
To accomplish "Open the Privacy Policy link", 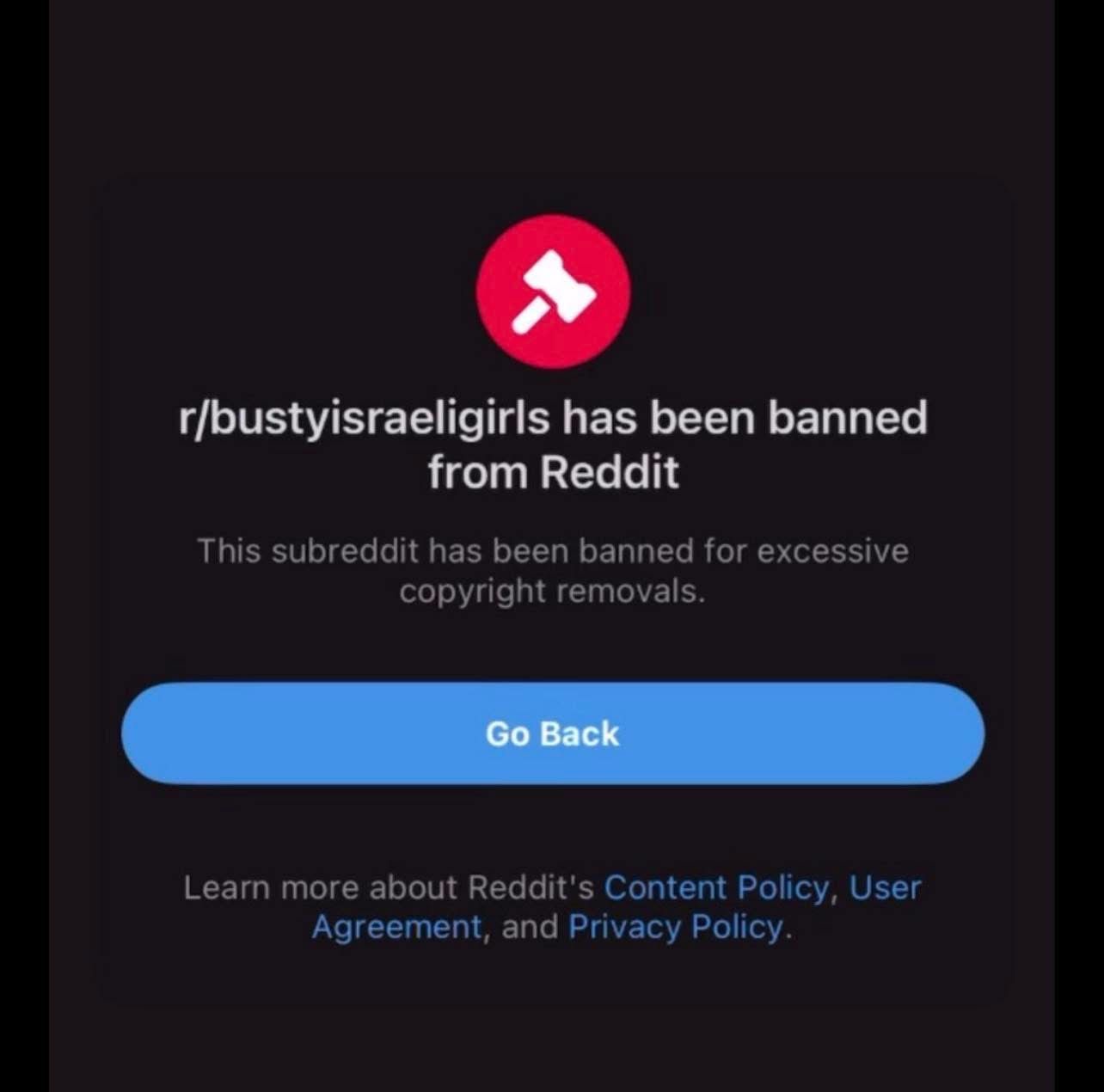I will click(x=676, y=927).
